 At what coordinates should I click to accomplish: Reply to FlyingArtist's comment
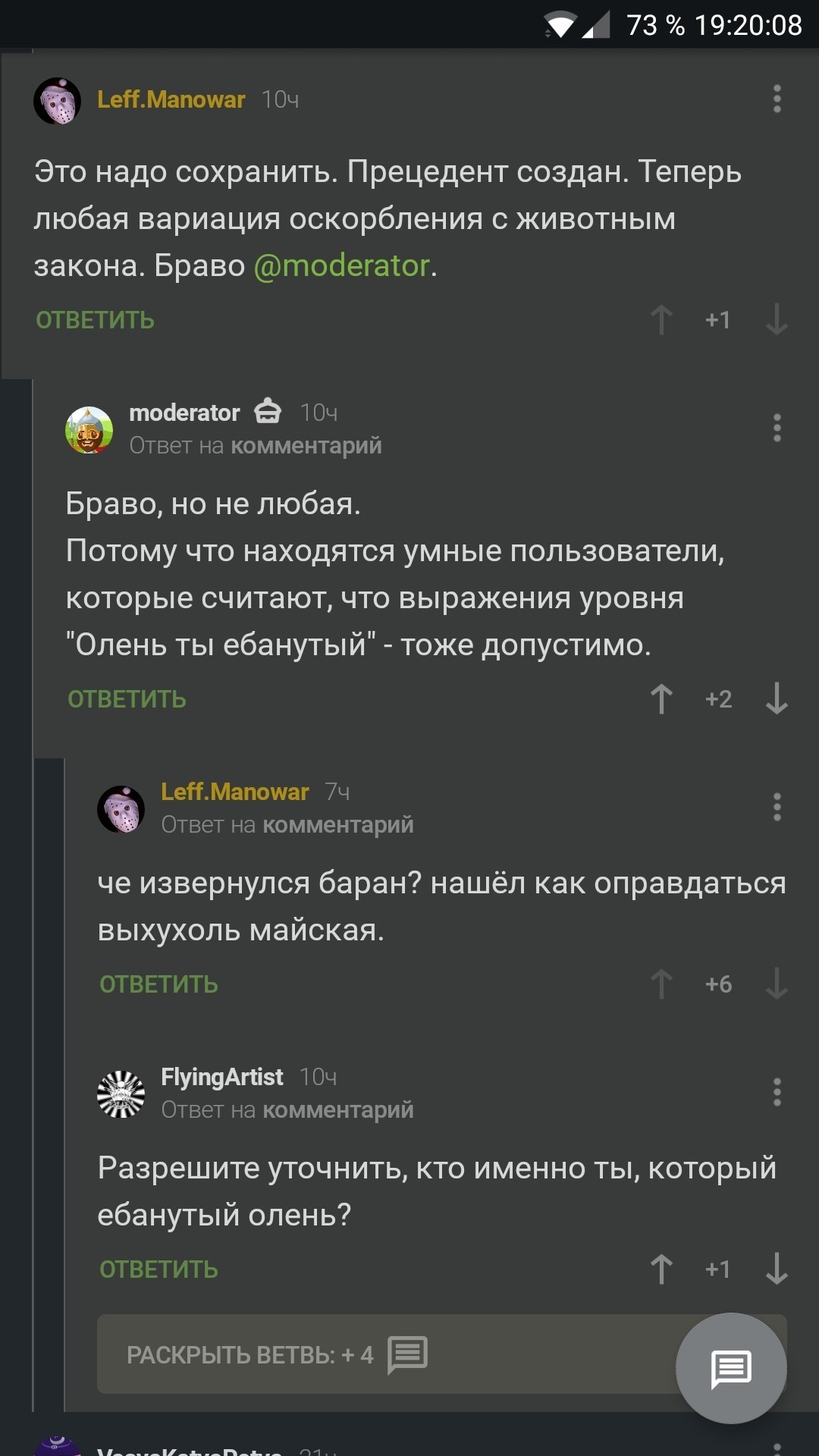(x=158, y=1269)
